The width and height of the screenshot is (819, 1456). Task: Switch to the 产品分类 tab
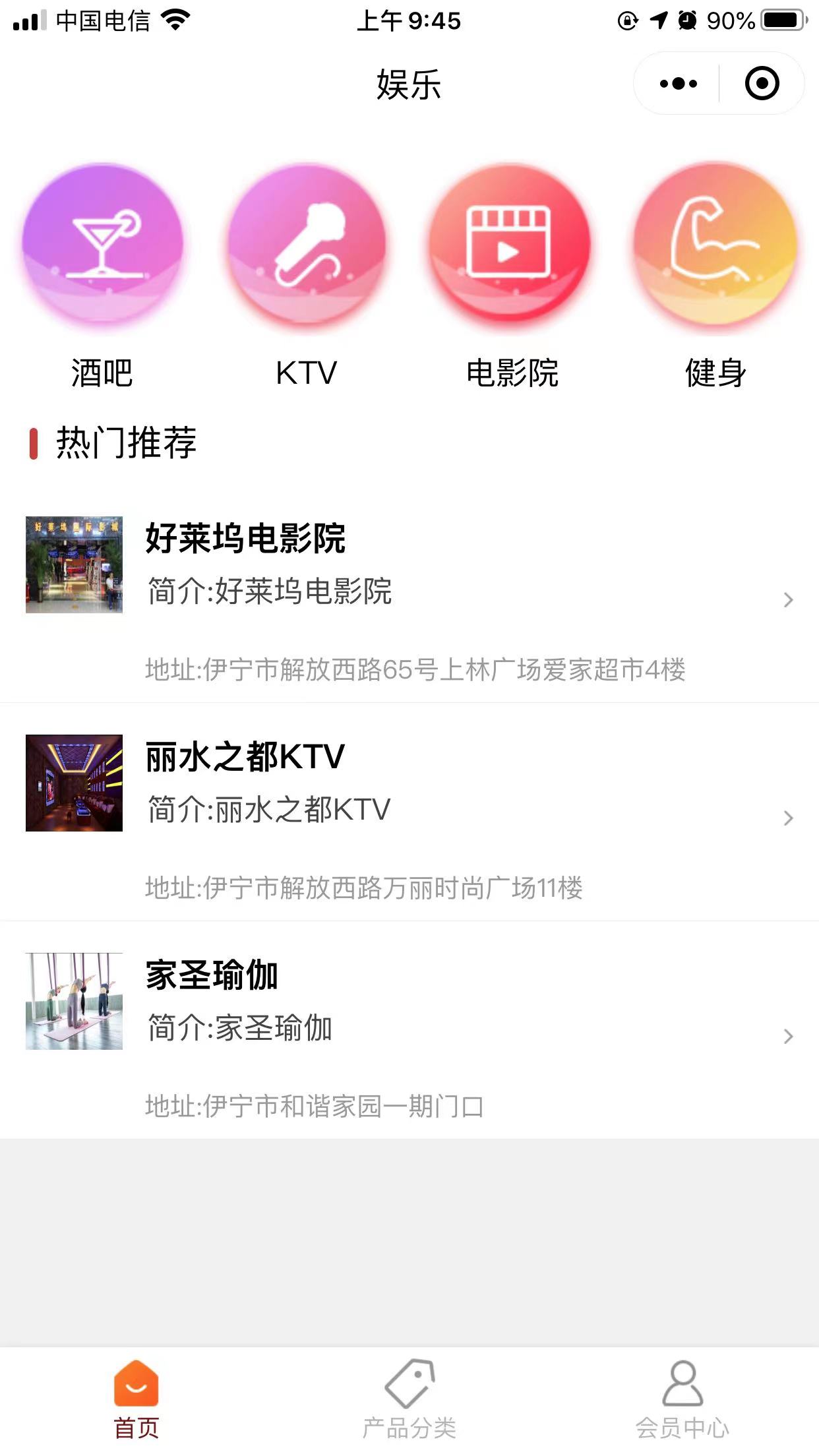(x=409, y=1399)
